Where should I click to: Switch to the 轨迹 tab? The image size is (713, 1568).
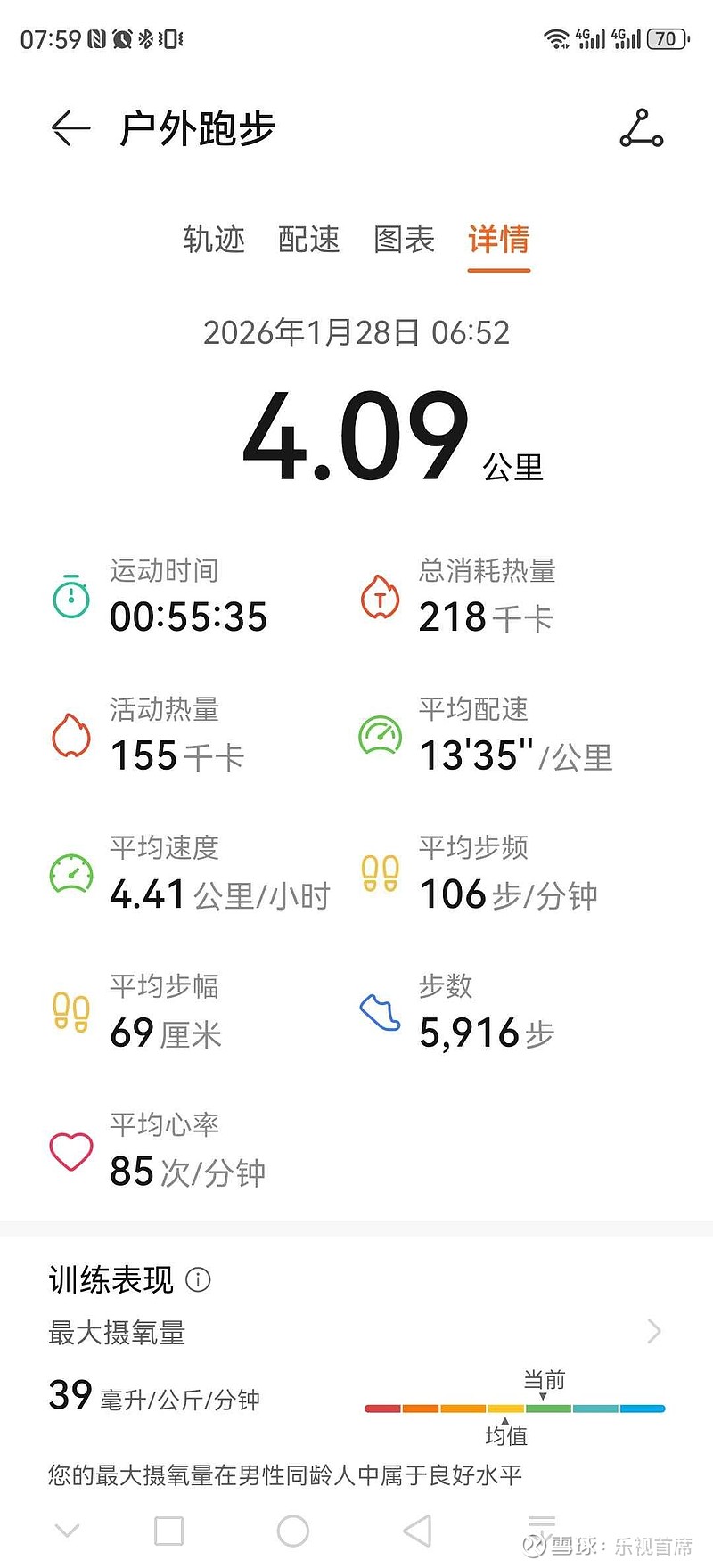click(x=214, y=241)
